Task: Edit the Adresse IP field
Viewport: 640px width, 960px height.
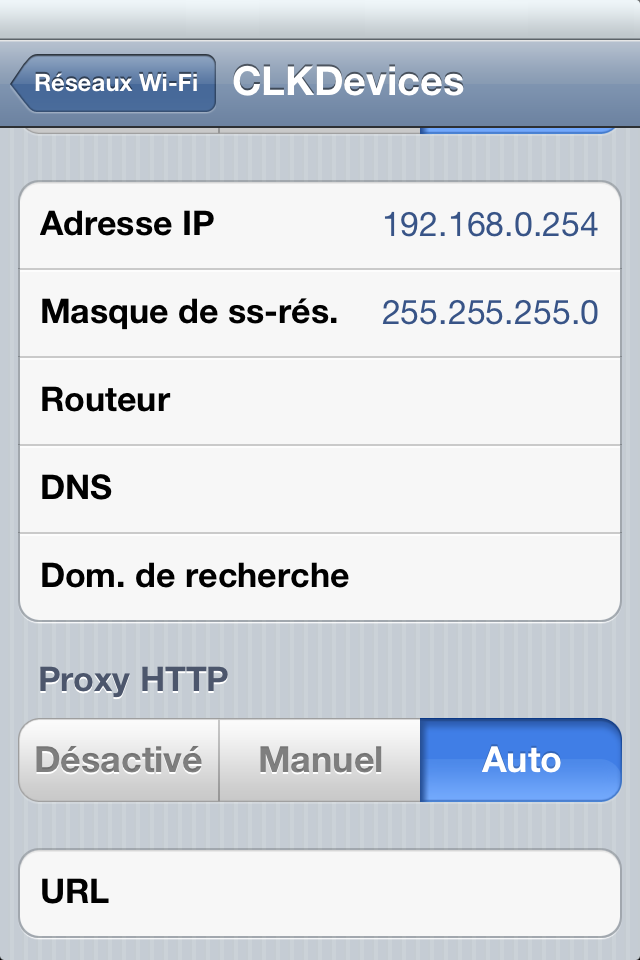Action: (489, 225)
